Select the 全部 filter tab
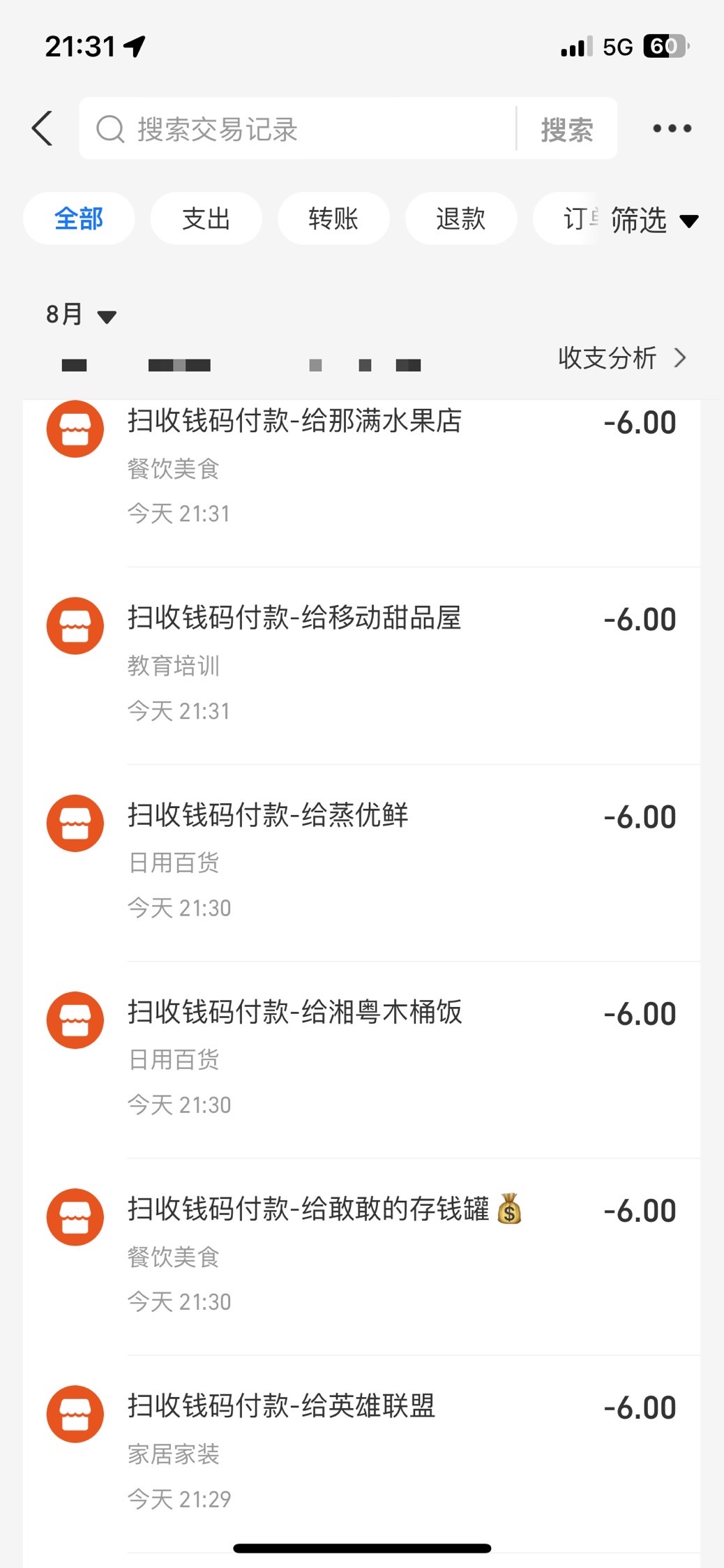The width and height of the screenshot is (724, 1568). click(79, 219)
